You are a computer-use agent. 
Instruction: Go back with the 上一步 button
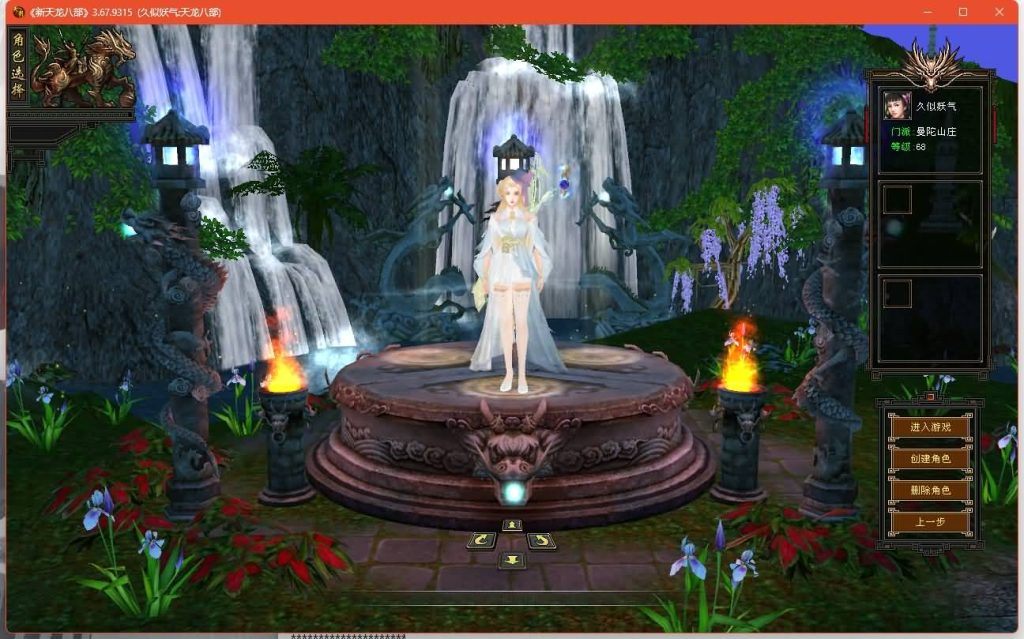click(x=930, y=521)
